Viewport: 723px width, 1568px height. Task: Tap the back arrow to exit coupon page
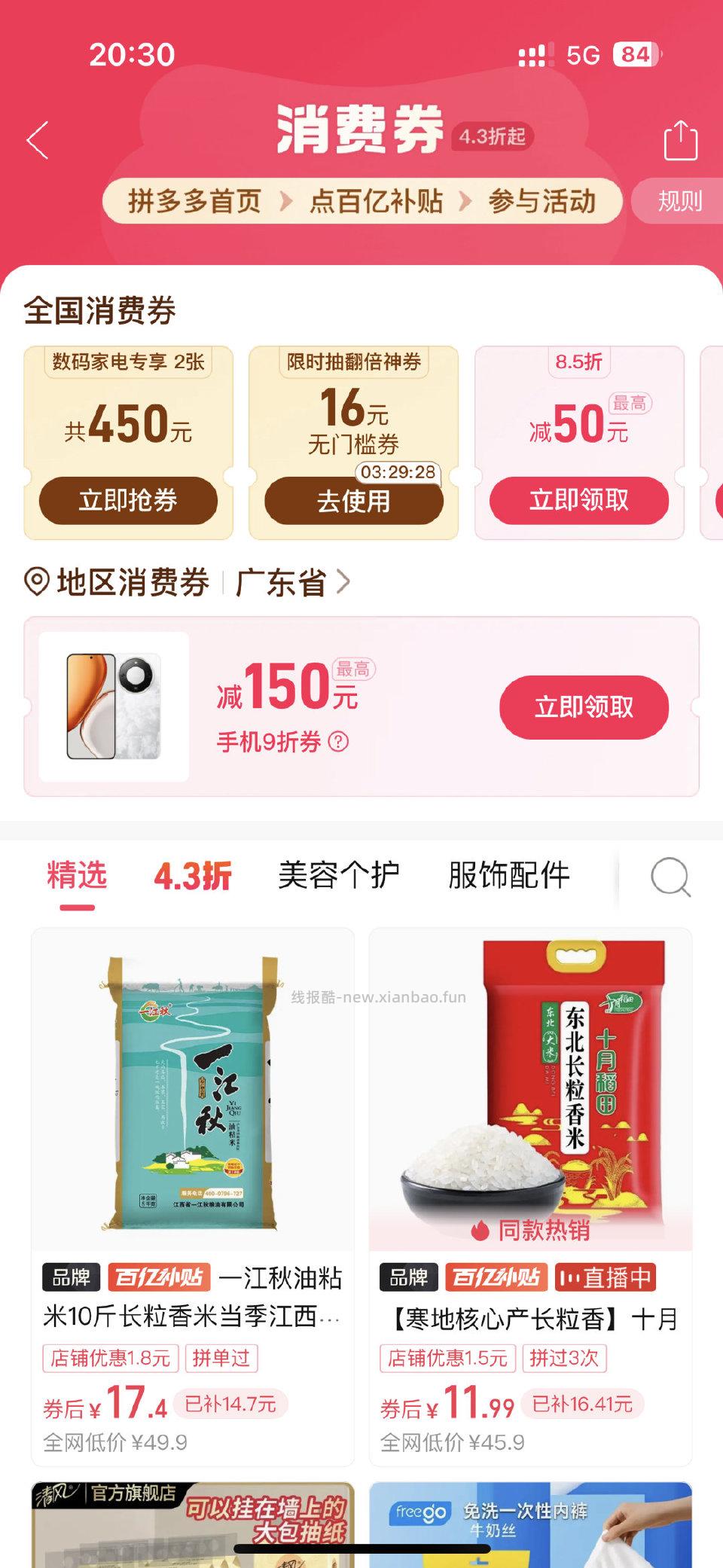[35, 142]
